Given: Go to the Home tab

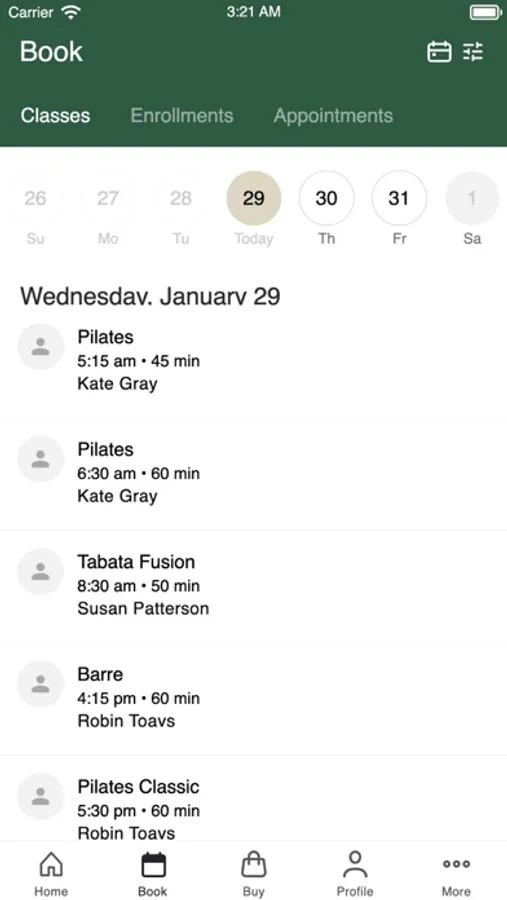Looking at the screenshot, I should point(51,874).
